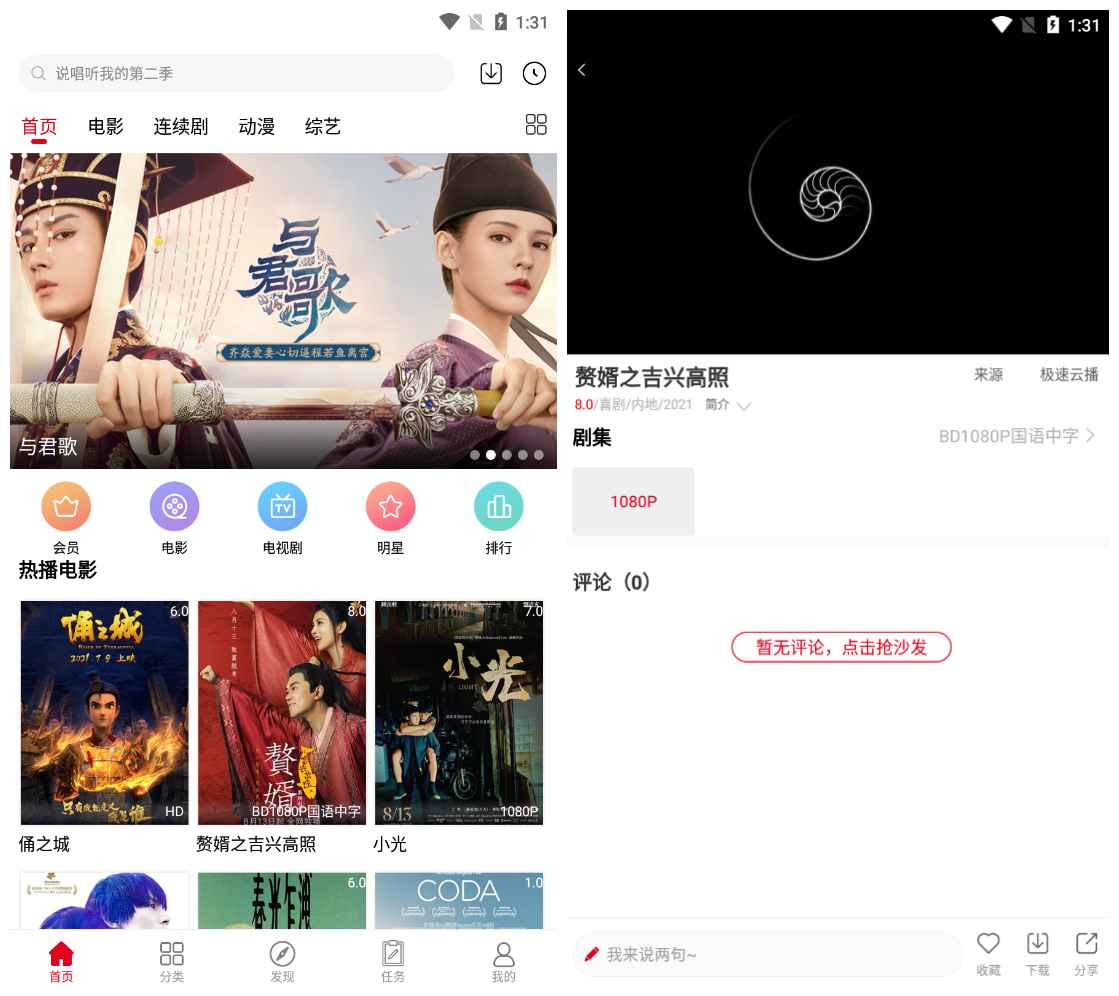The width and height of the screenshot is (1119, 996).
Task: Open the 小光 movie poster
Action: [x=459, y=713]
